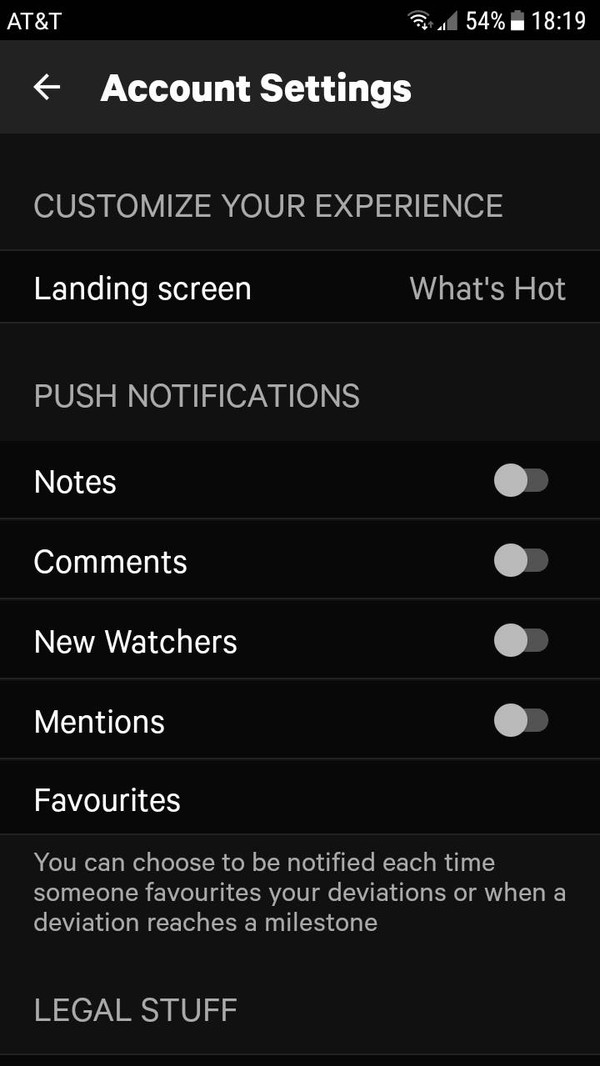Open the Landing screen setting
Image resolution: width=600 pixels, height=1066 pixels.
coord(300,288)
